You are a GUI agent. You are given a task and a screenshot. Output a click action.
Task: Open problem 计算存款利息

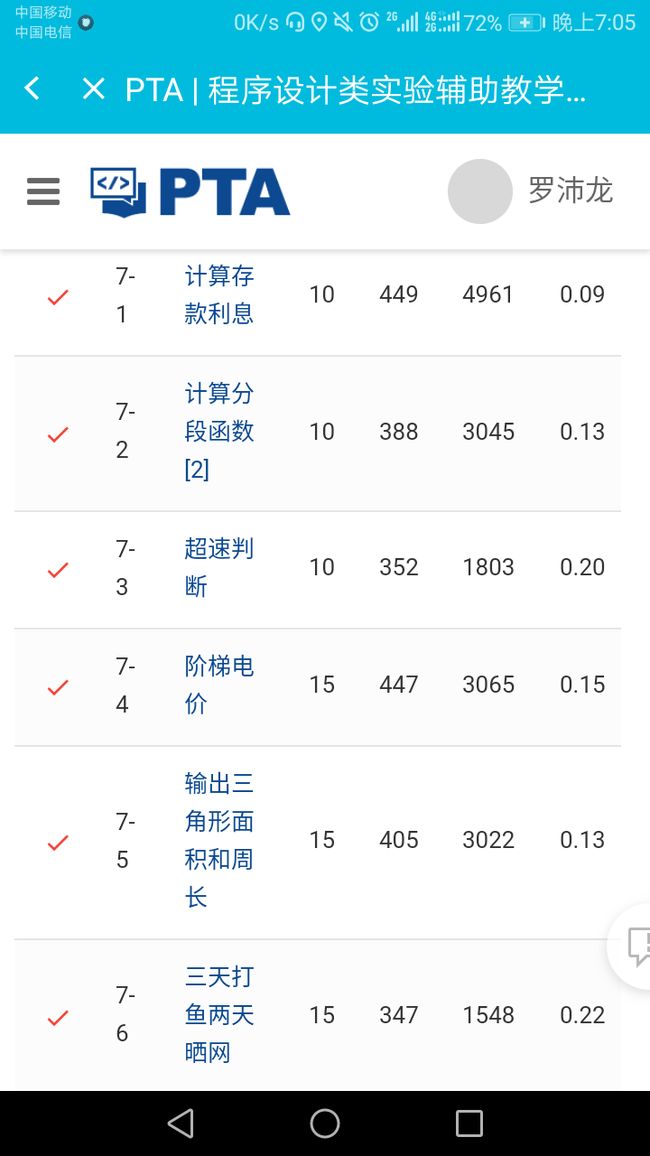pos(219,294)
